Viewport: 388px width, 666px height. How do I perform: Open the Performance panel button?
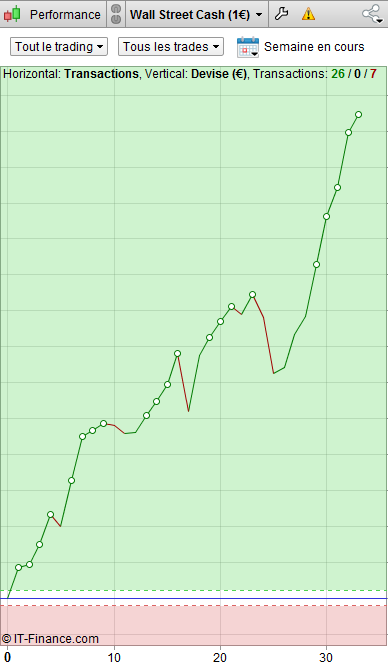click(x=53, y=14)
